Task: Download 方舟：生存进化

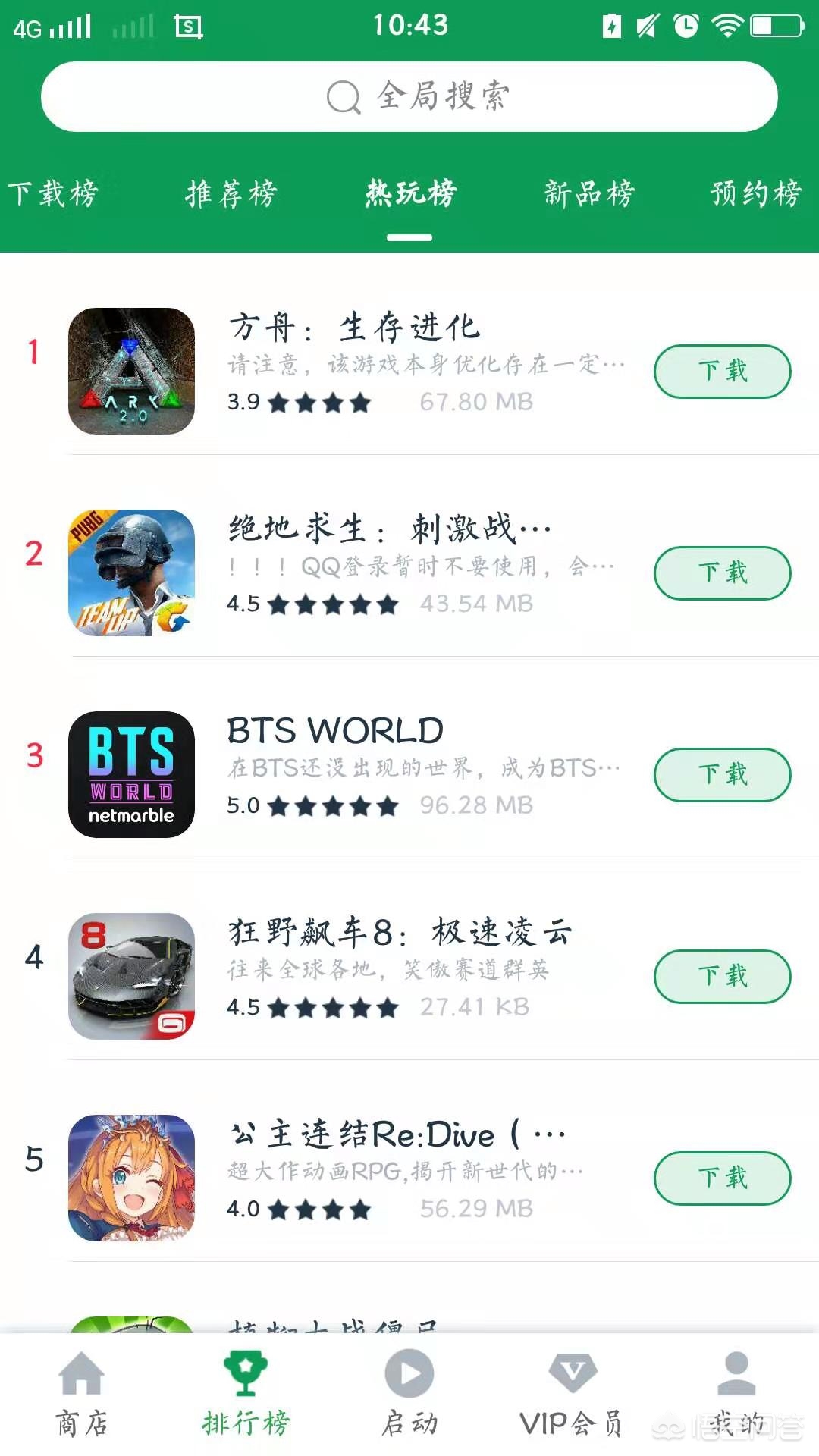Action: [722, 372]
